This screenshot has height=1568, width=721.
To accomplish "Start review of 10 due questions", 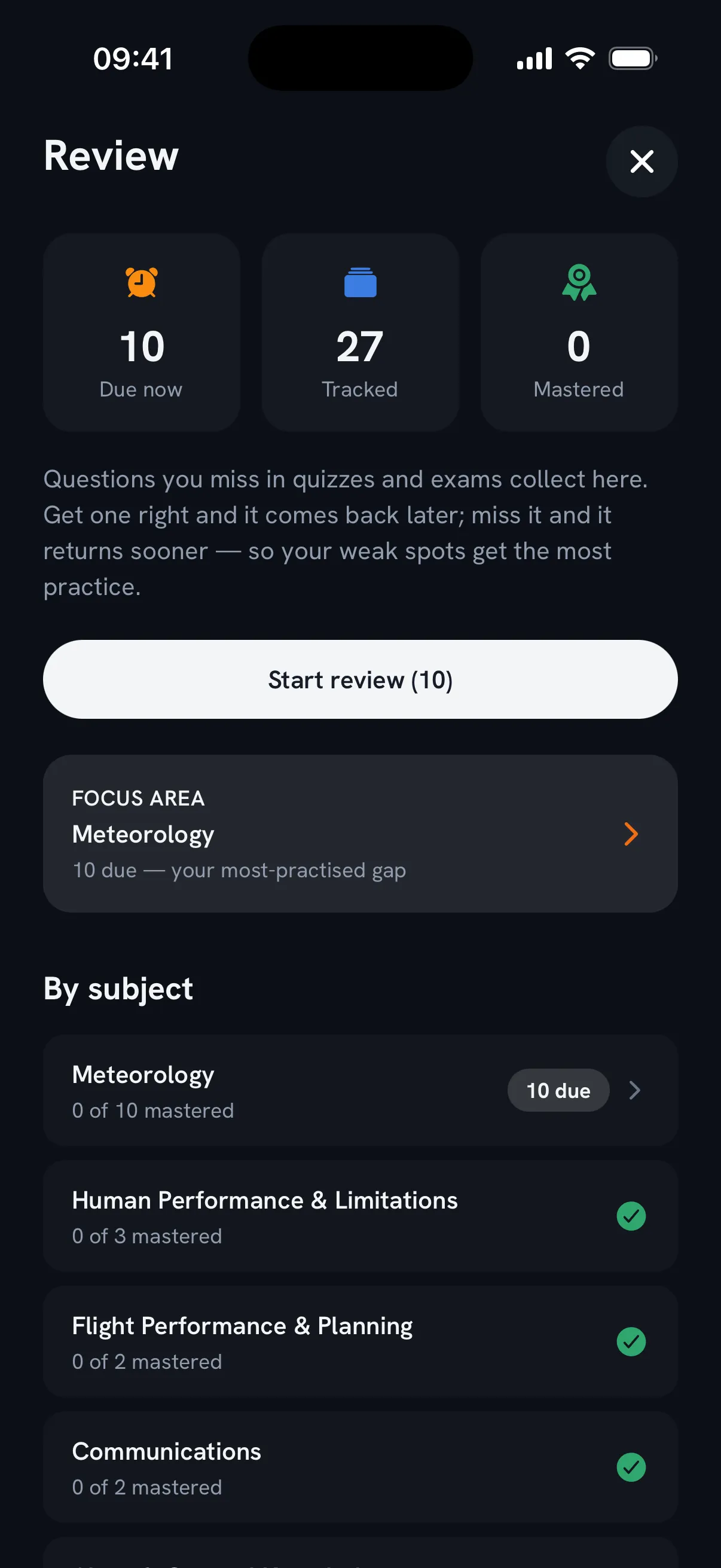I will (360, 679).
